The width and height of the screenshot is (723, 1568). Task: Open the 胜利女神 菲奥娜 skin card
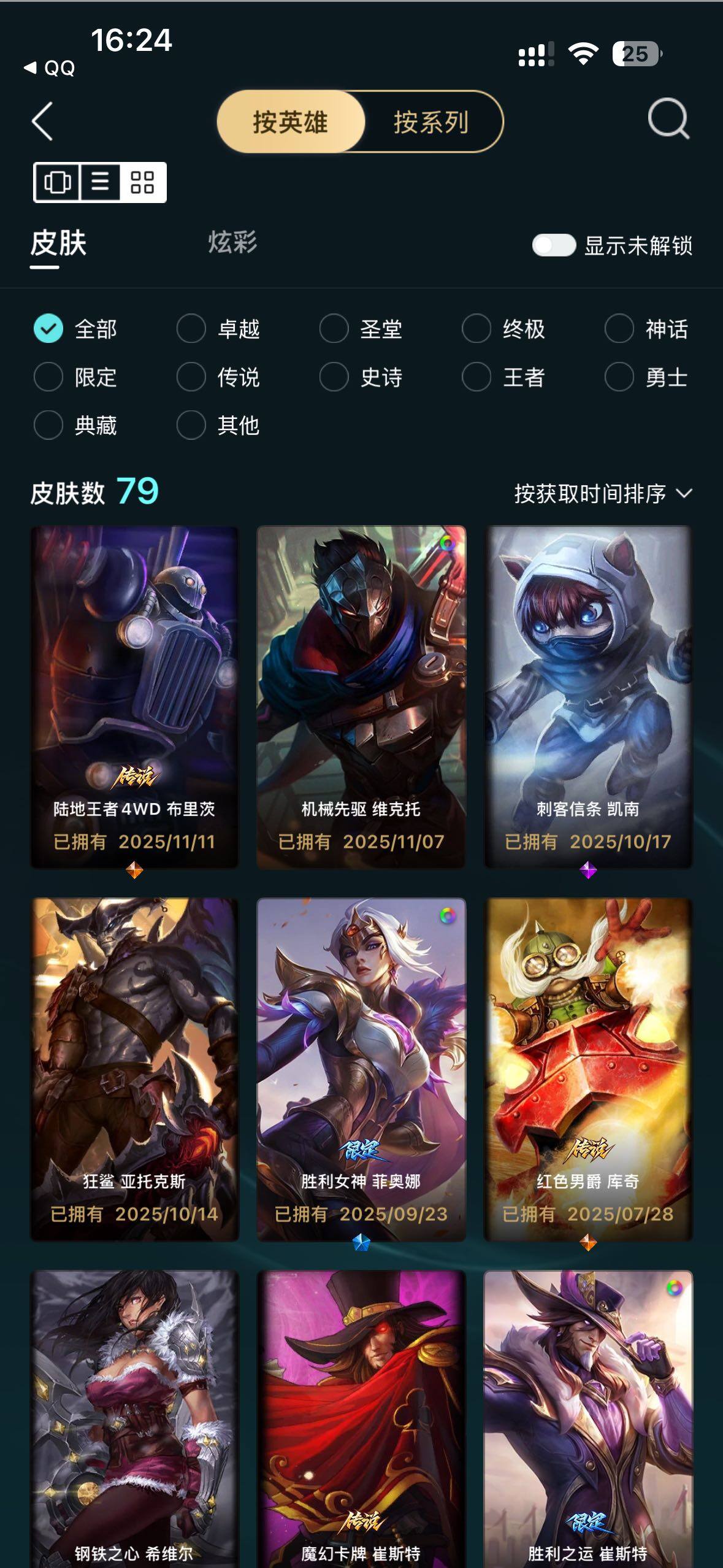[361, 1069]
